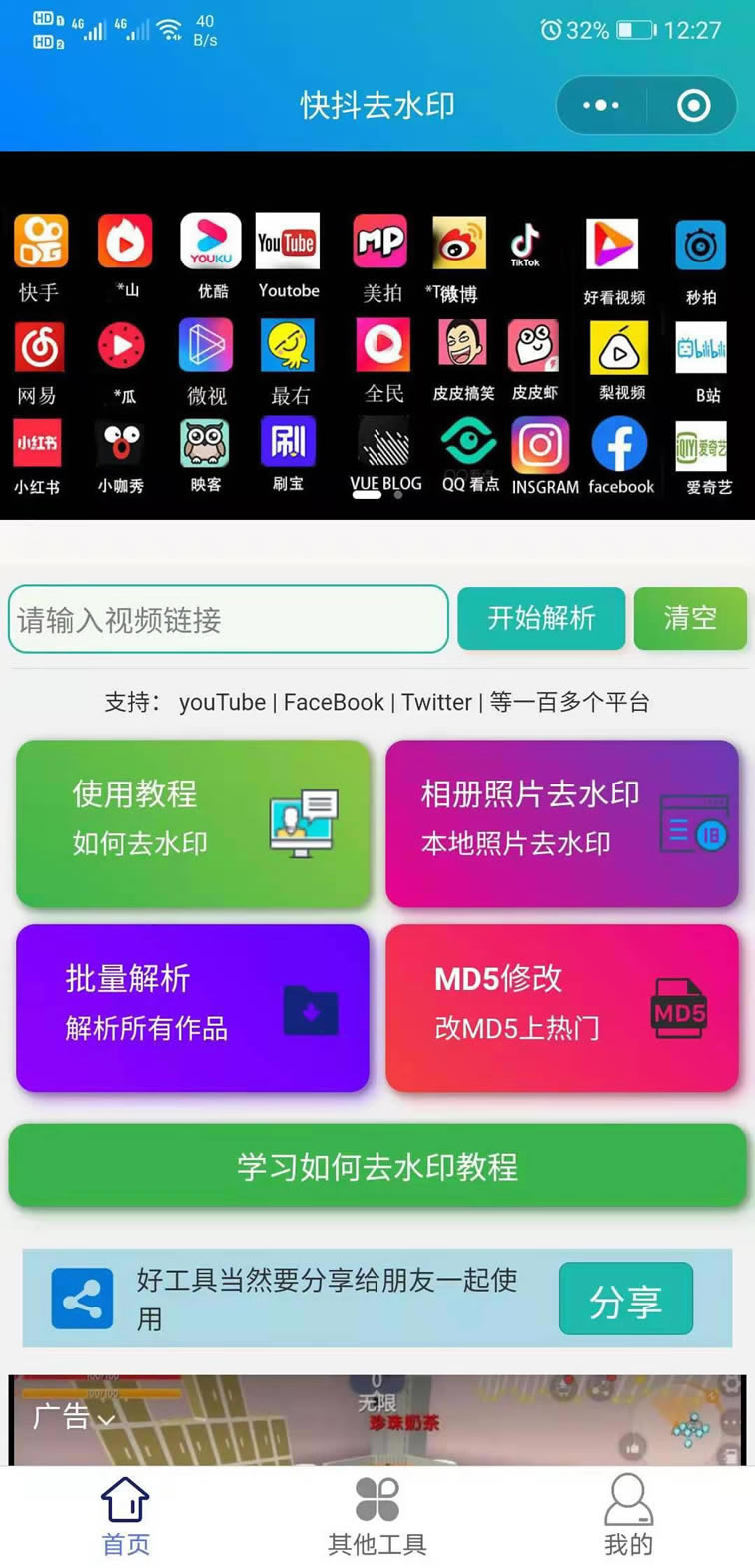Clear the input with 清空
This screenshot has width=755, height=1568.
690,618
